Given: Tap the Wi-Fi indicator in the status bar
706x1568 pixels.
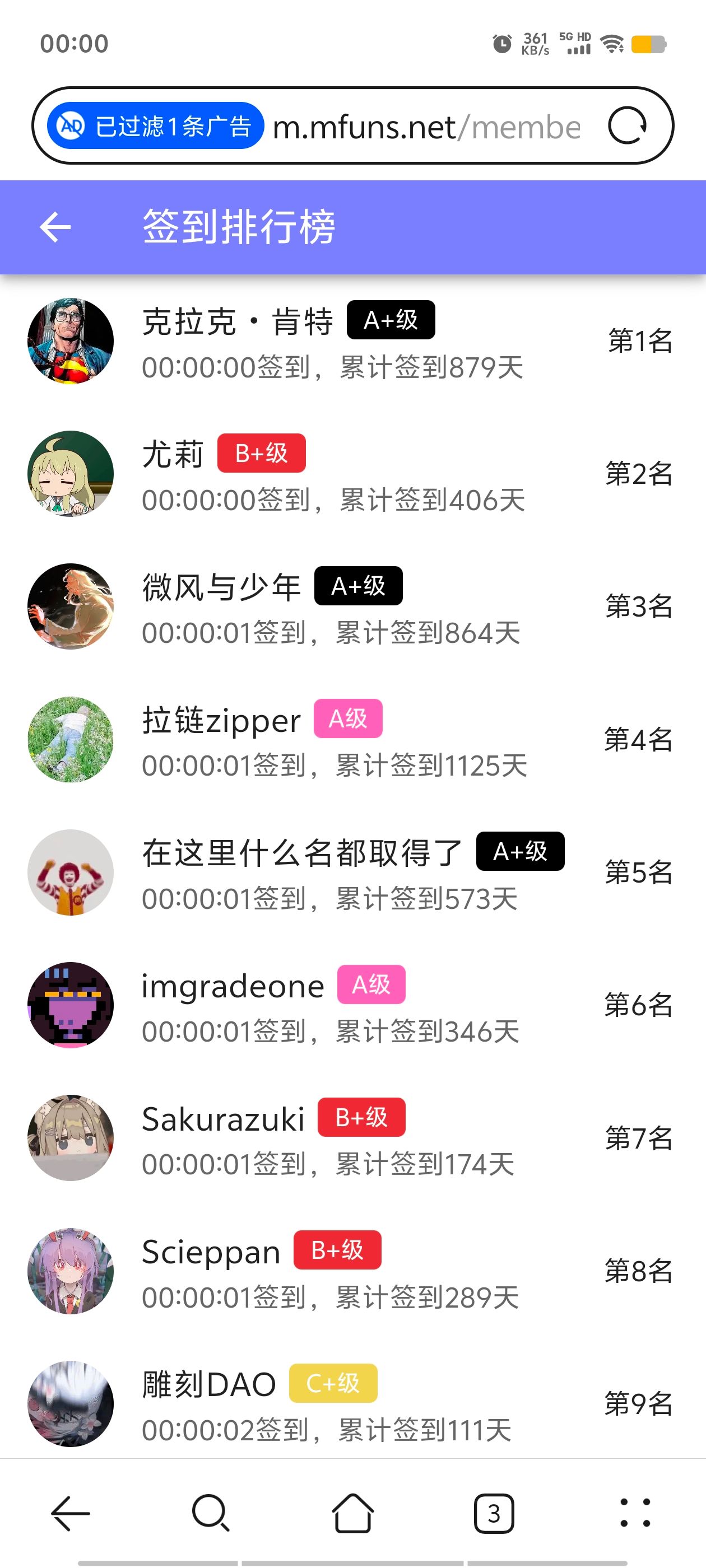Looking at the screenshot, I should [x=610, y=44].
